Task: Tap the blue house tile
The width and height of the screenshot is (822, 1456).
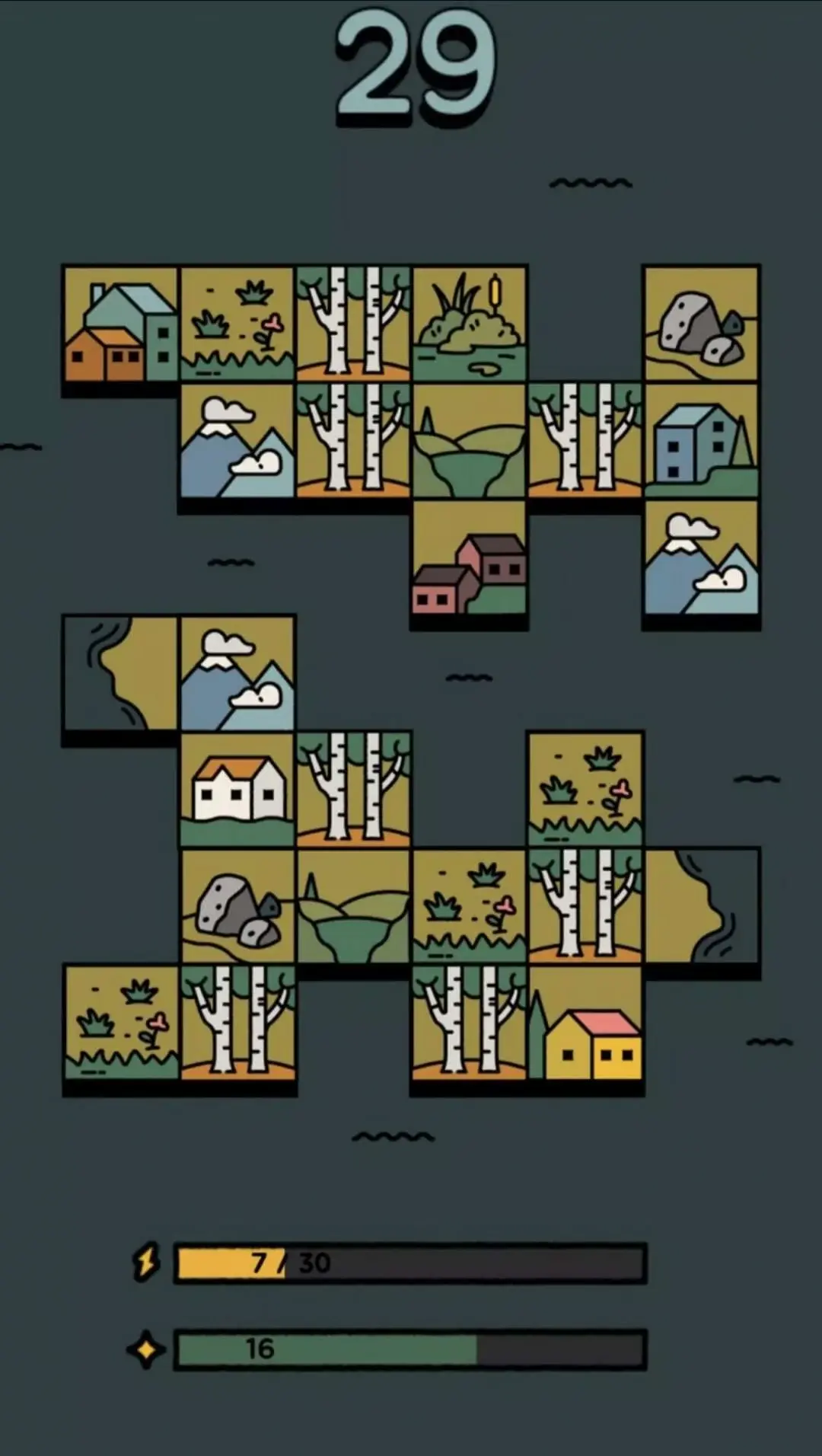Action: click(x=701, y=441)
